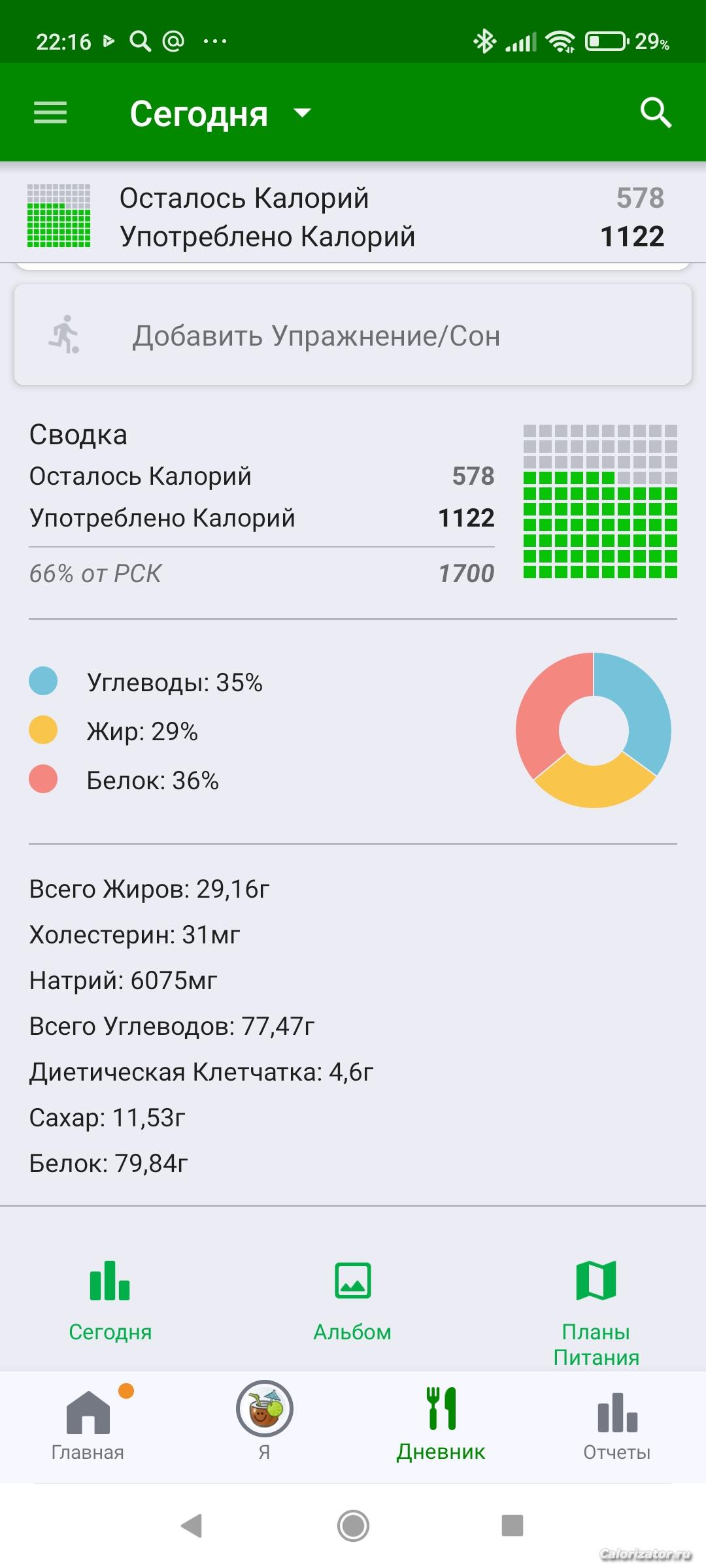Open Планы Питания

596,1310
